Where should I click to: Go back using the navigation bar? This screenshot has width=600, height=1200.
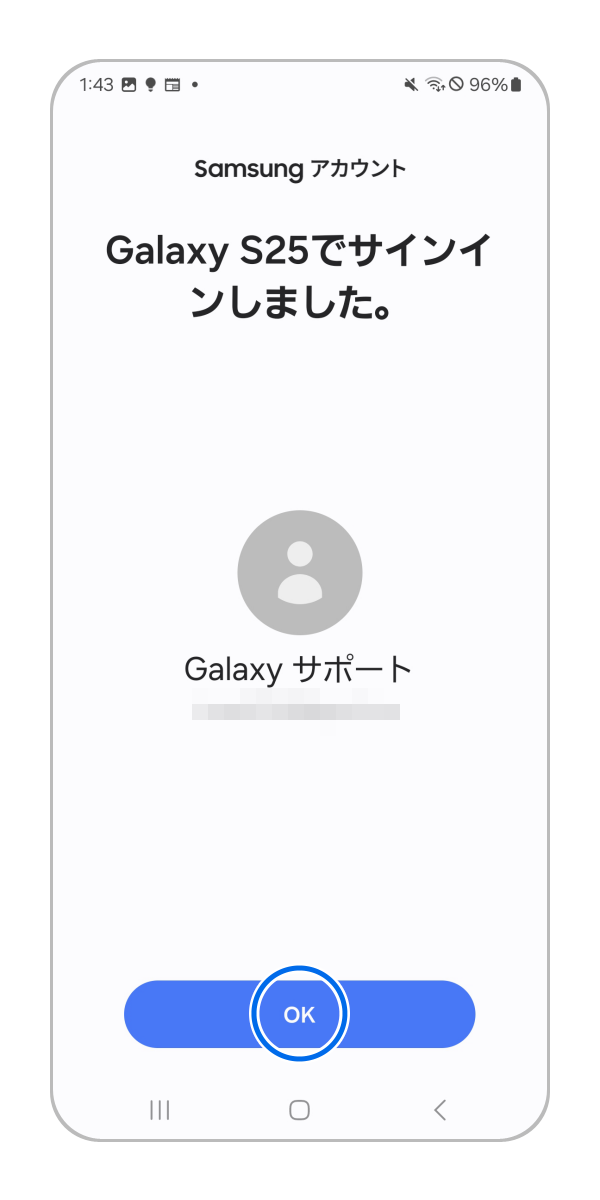[440, 1109]
